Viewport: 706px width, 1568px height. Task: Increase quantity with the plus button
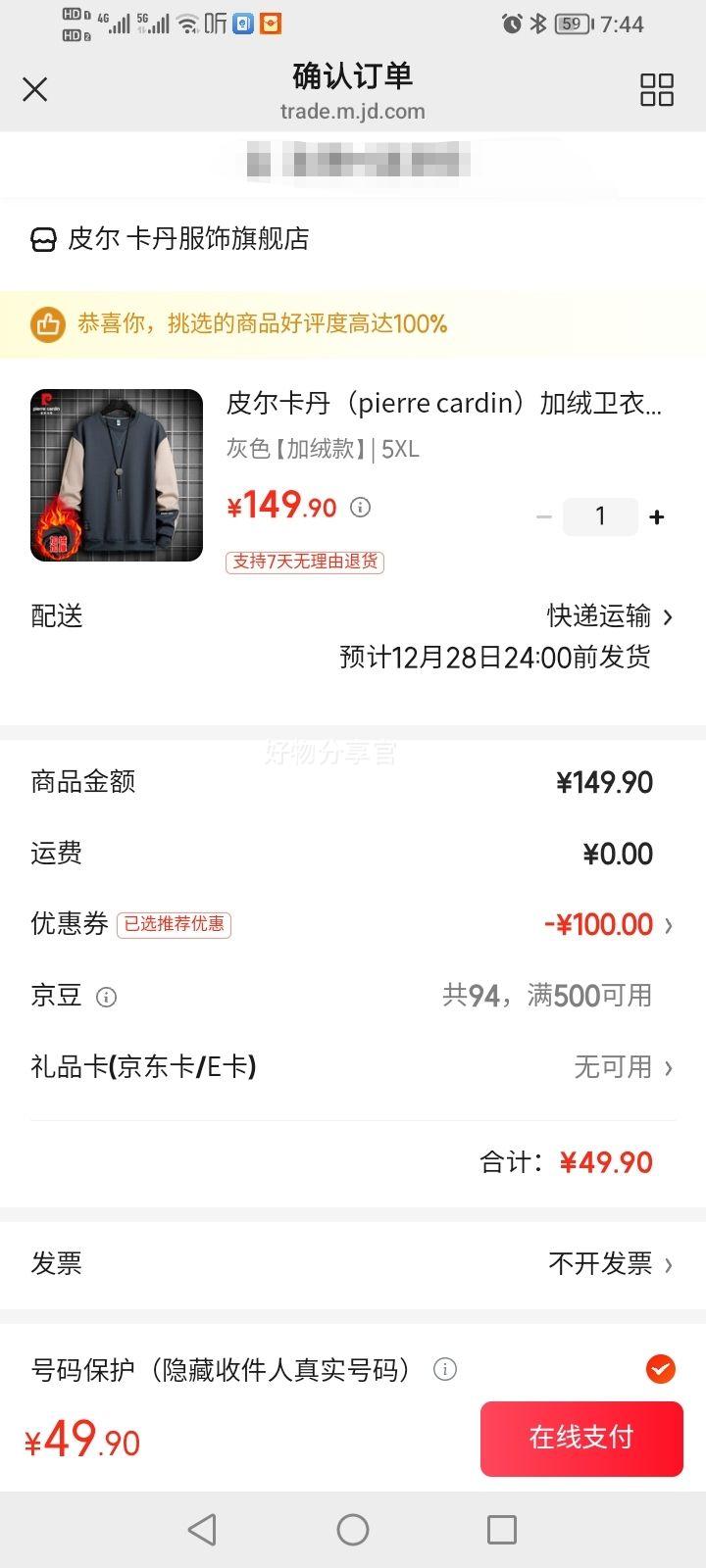tap(656, 516)
